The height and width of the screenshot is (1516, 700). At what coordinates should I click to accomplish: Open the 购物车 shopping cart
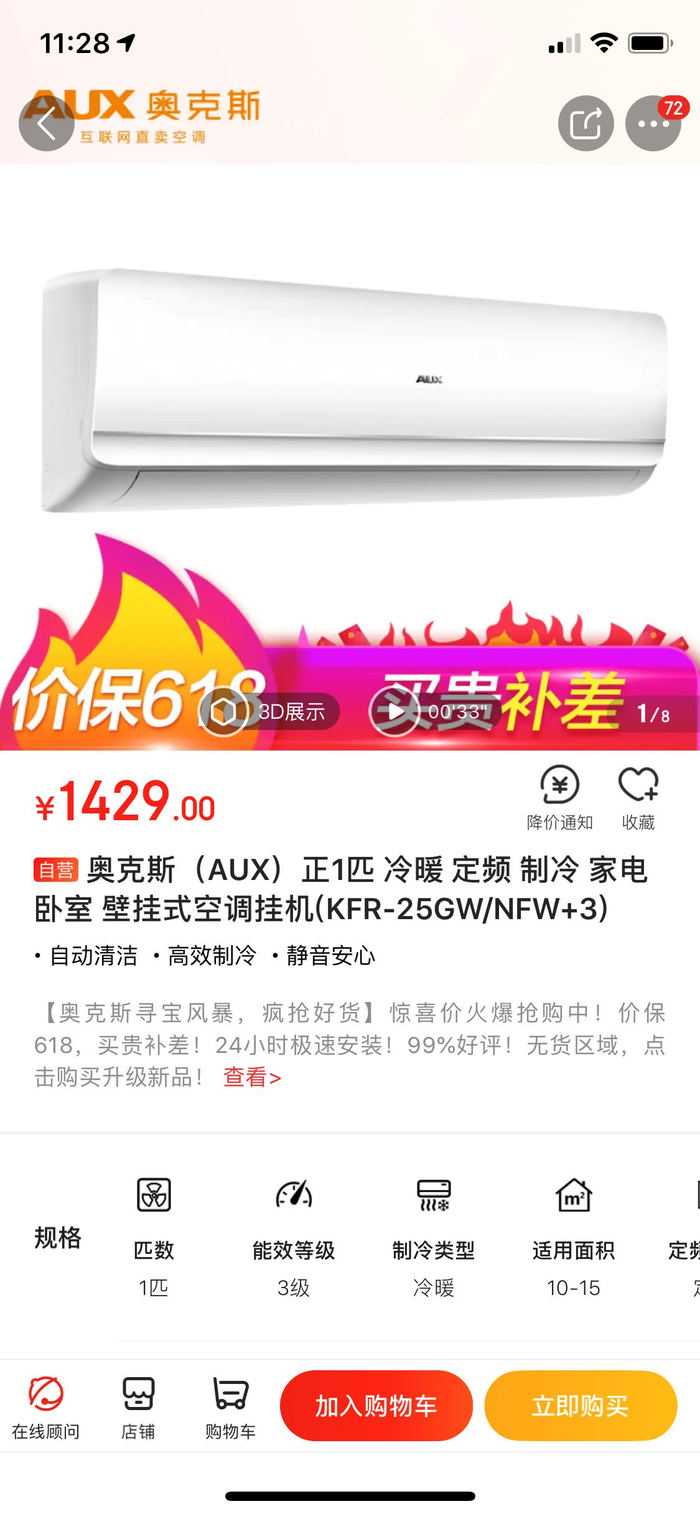[x=230, y=1408]
